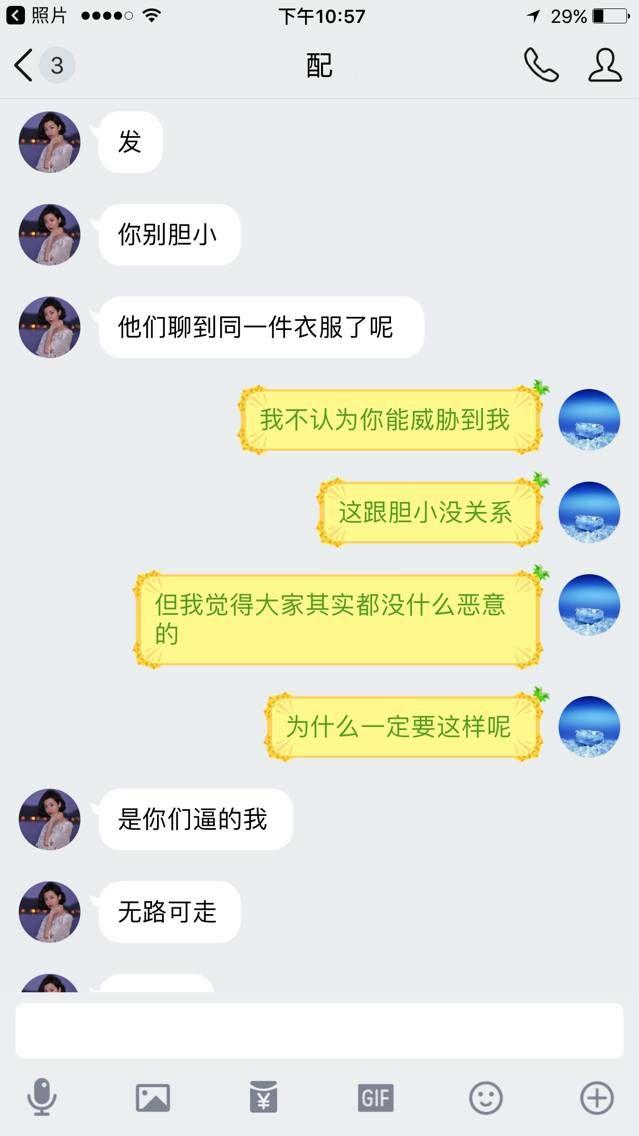Open the GIF selector
This screenshot has width=639, height=1136.
pos(375,1098)
